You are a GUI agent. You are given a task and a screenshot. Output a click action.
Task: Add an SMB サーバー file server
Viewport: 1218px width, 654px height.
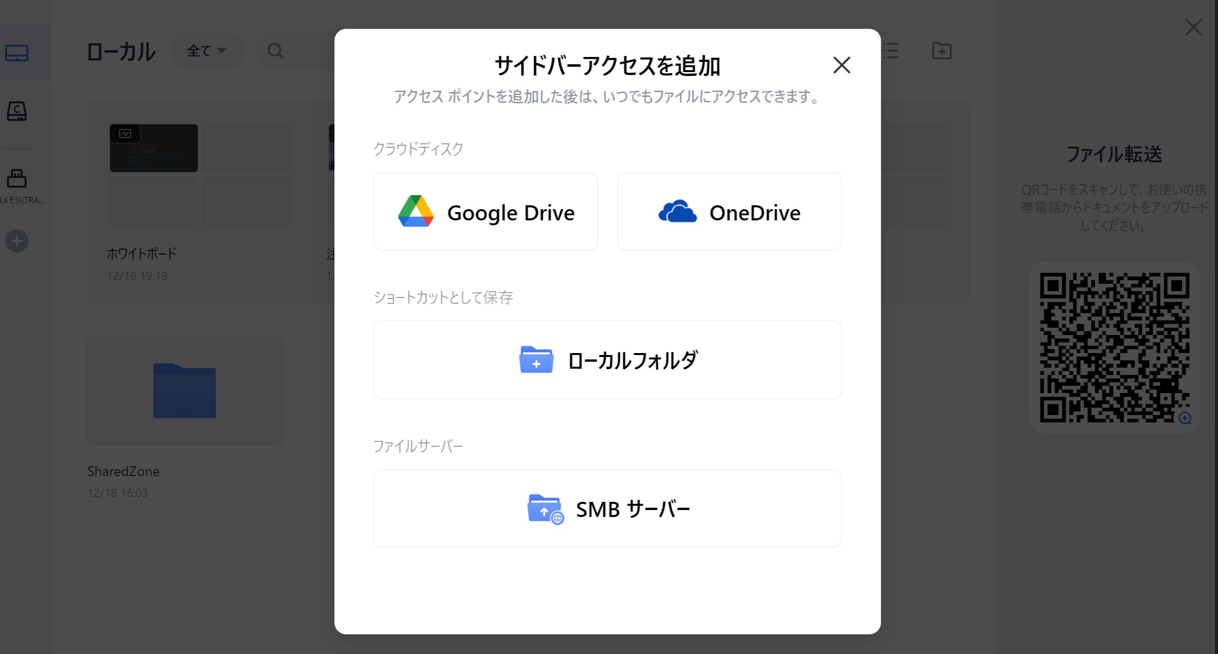607,509
